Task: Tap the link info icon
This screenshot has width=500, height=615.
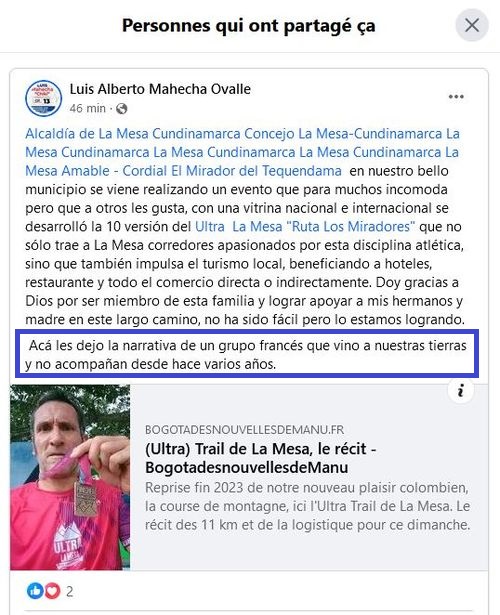Action: 461,390
